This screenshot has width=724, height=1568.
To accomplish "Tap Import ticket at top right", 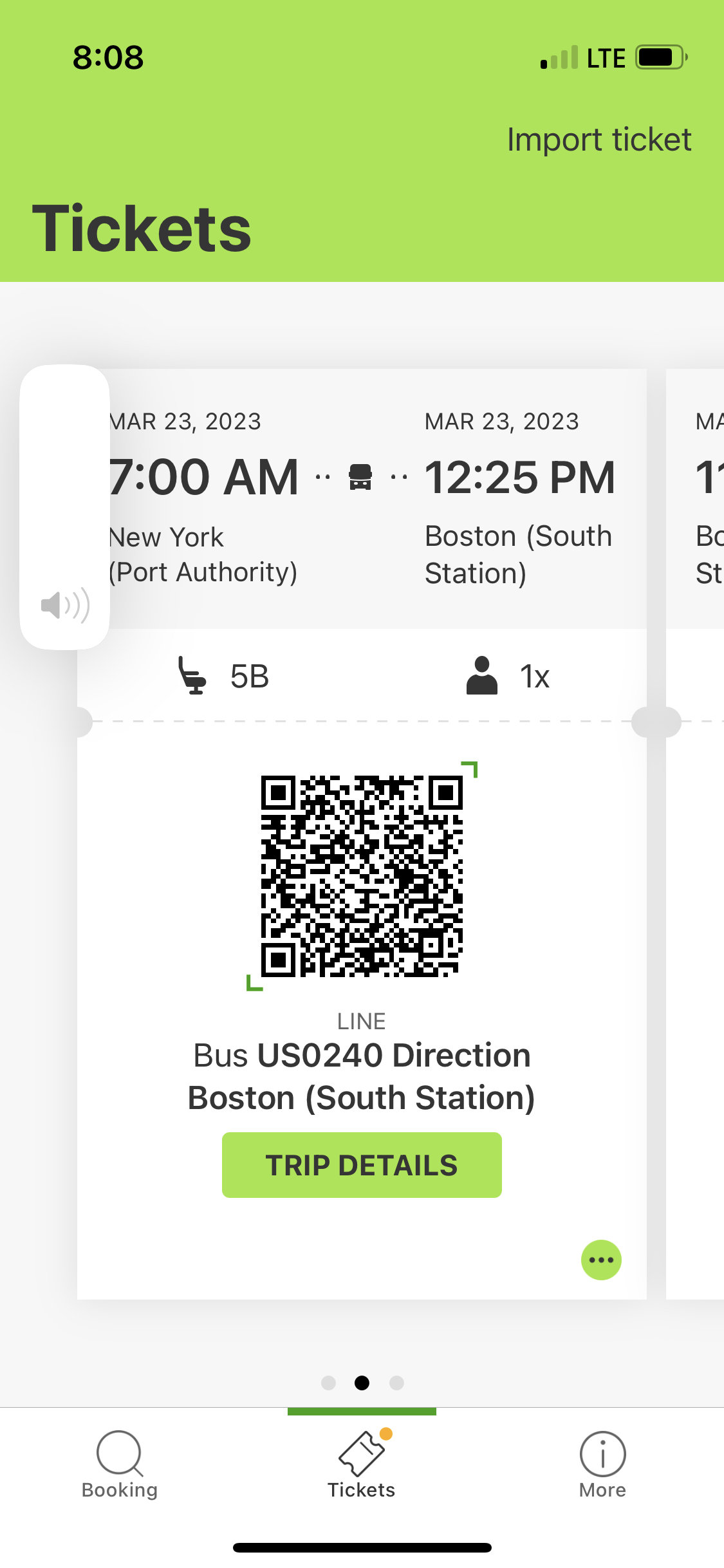I will (599, 139).
